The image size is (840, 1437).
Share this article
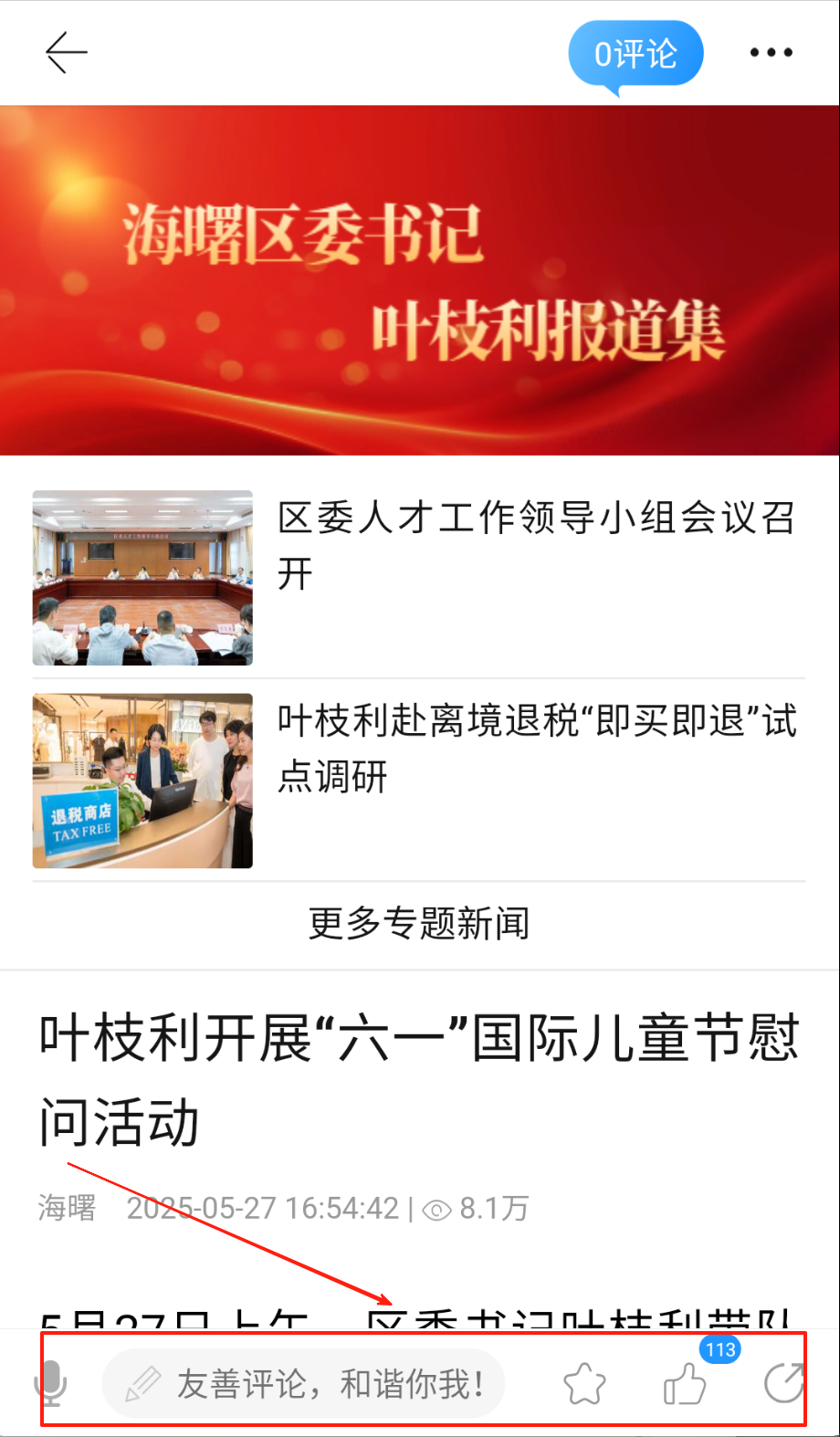pos(783,1383)
